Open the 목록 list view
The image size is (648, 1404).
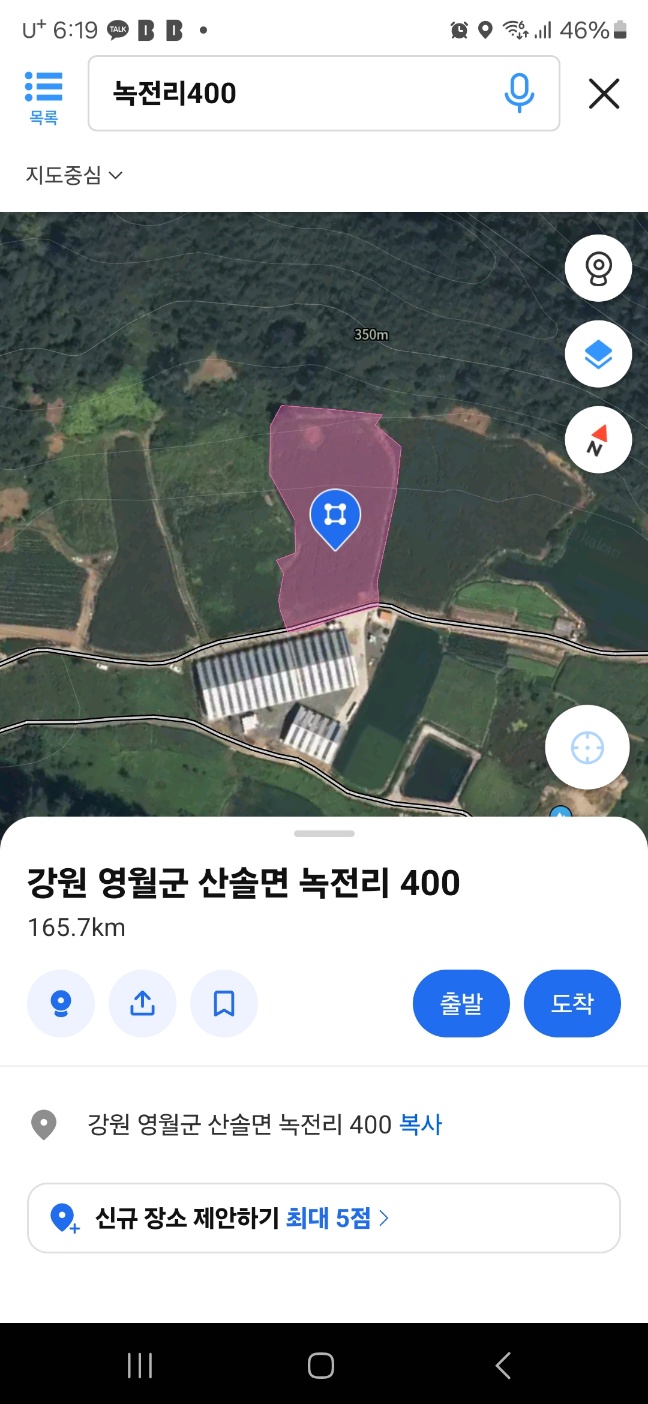43,97
